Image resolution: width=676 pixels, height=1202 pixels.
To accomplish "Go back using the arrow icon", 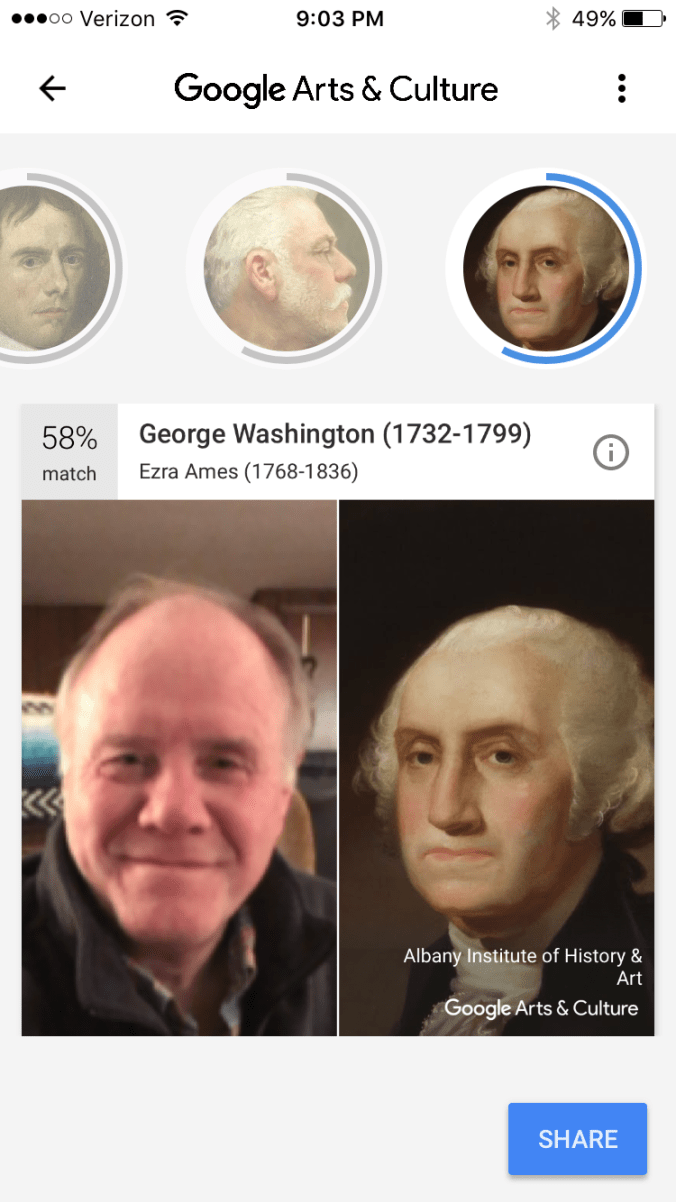I will [52, 89].
